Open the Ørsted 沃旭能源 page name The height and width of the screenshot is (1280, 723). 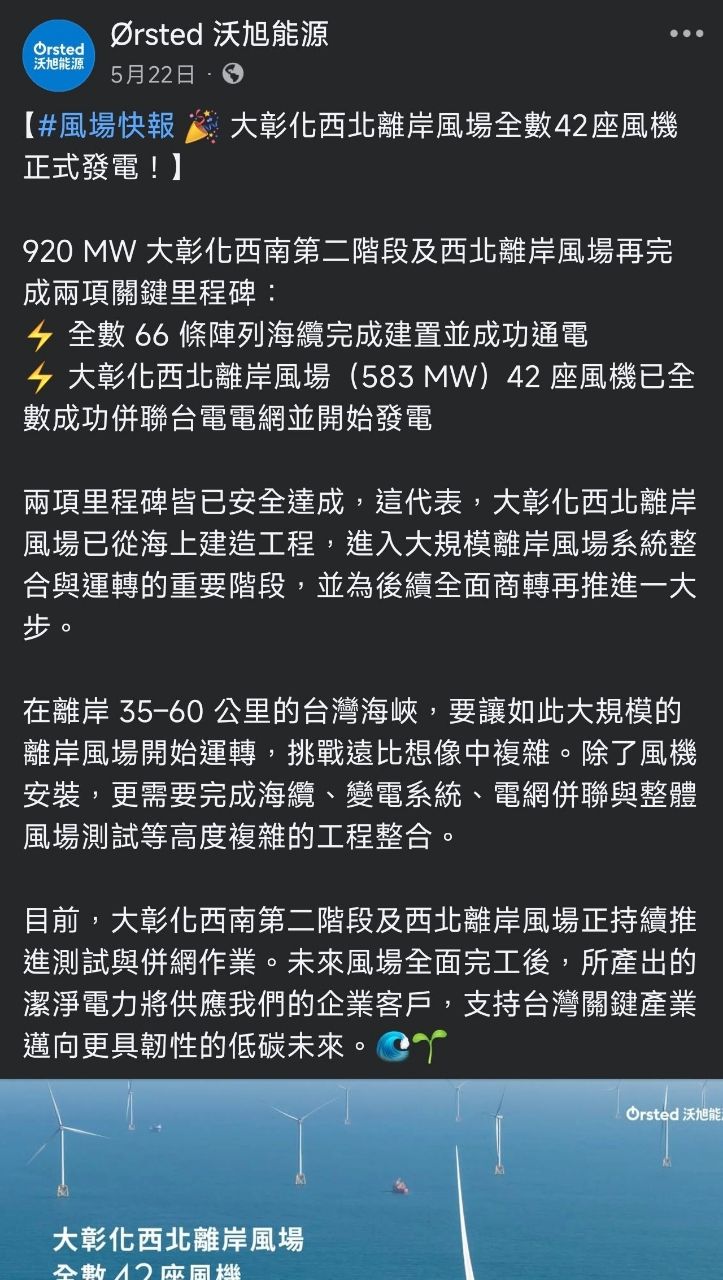[x=219, y=35]
